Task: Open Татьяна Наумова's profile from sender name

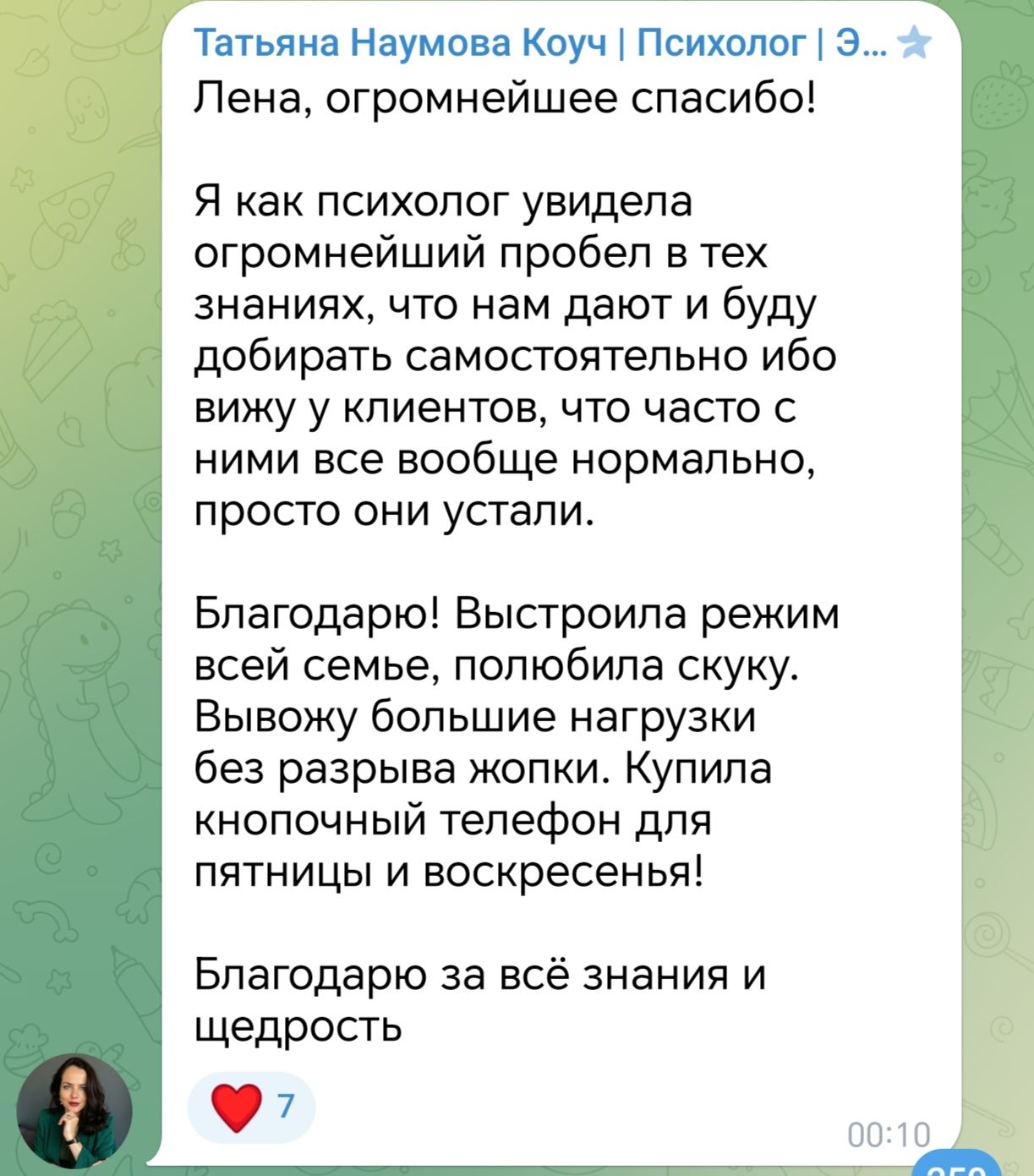Action: pos(539,42)
